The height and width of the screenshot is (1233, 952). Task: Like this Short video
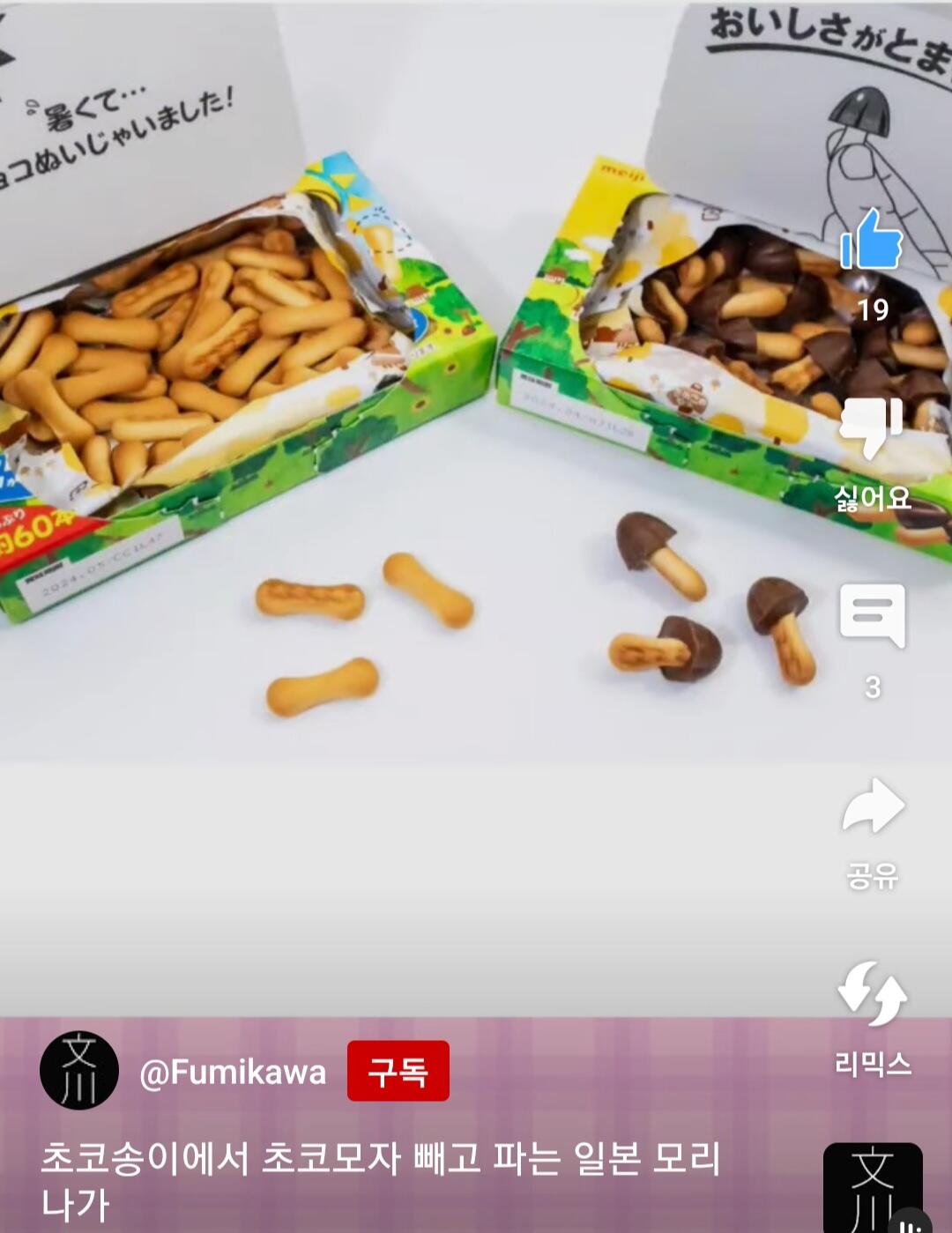pos(872,241)
